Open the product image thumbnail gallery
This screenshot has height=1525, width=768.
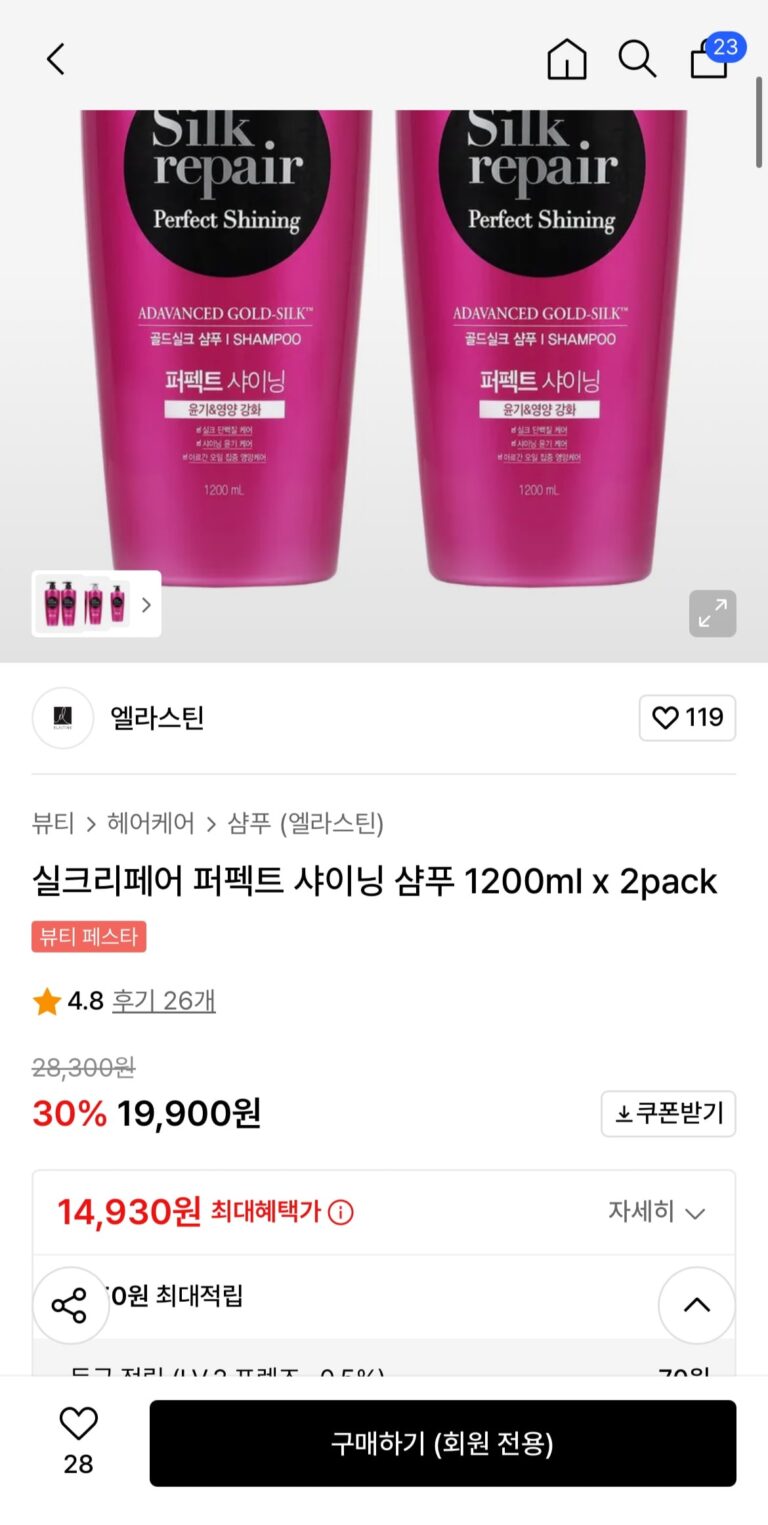(96, 604)
